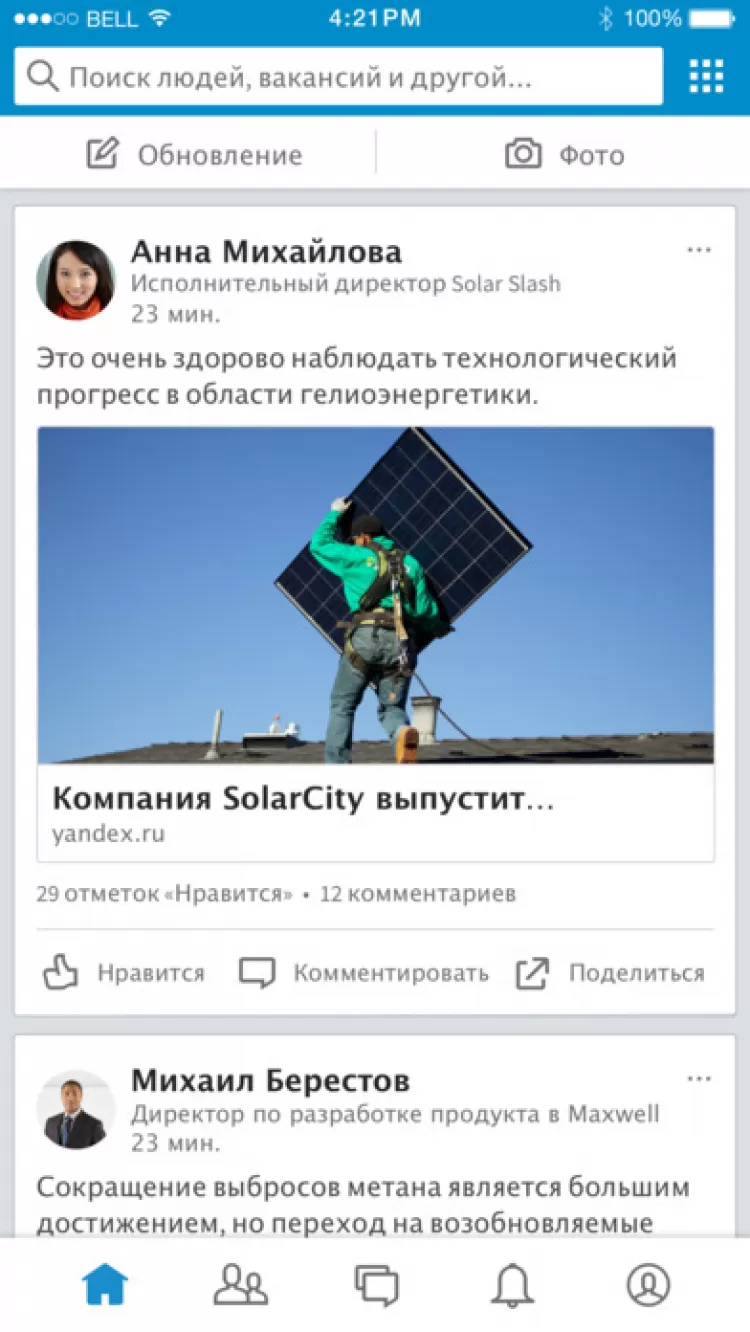Image resolution: width=750 pixels, height=1332 pixels.
Task: Tap the search field for people and jobs
Action: pyautogui.click(x=338, y=76)
